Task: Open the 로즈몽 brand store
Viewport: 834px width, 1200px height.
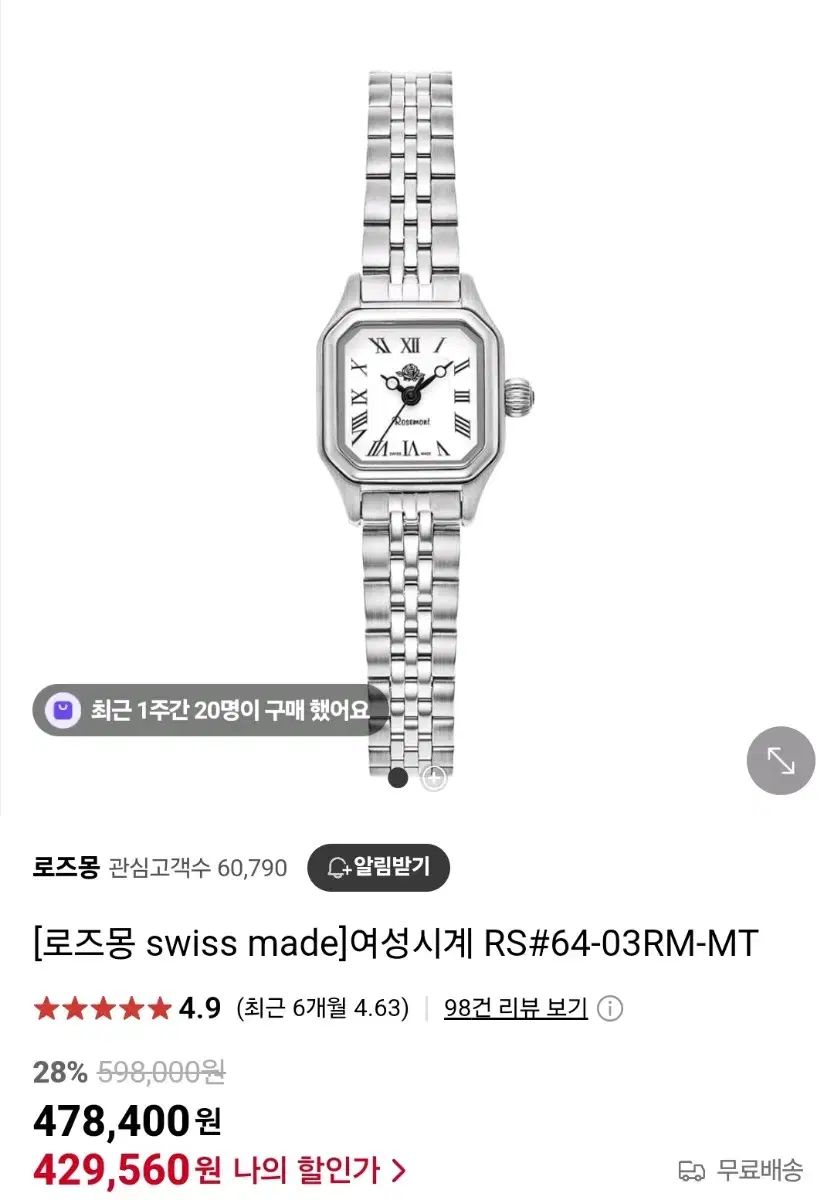Action: pos(65,867)
